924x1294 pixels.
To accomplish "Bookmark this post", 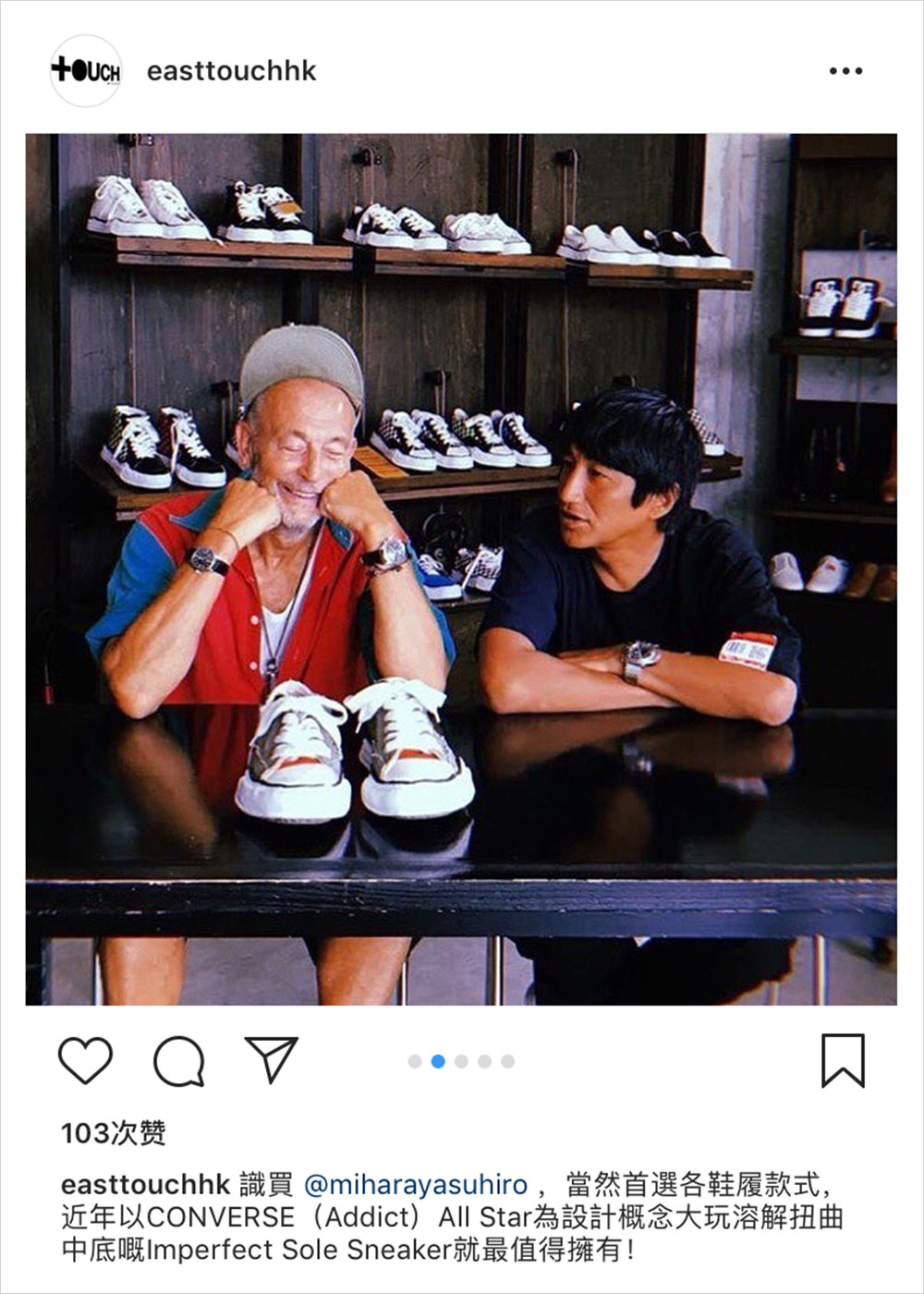I will pos(843,1060).
